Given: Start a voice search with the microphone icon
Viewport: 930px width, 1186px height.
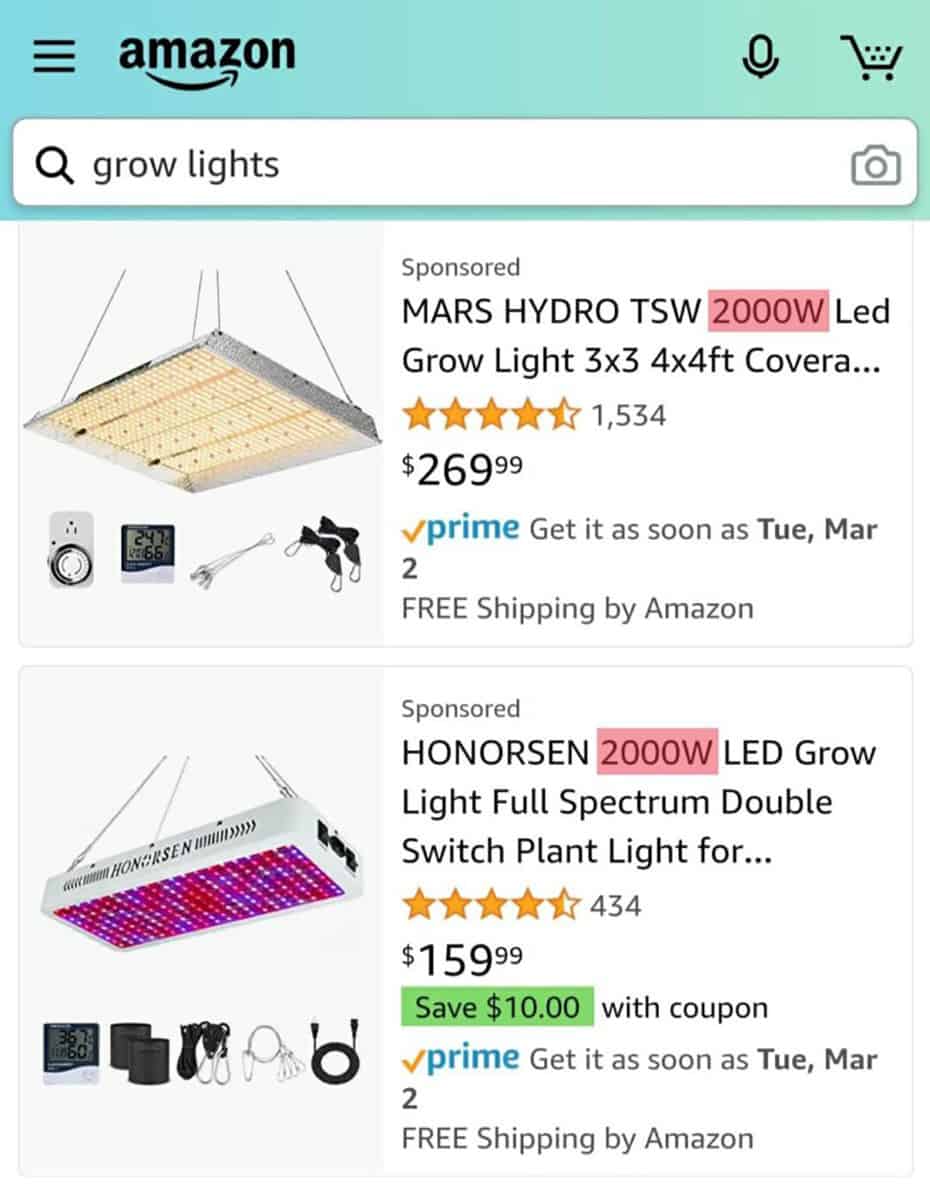Looking at the screenshot, I should click(760, 57).
